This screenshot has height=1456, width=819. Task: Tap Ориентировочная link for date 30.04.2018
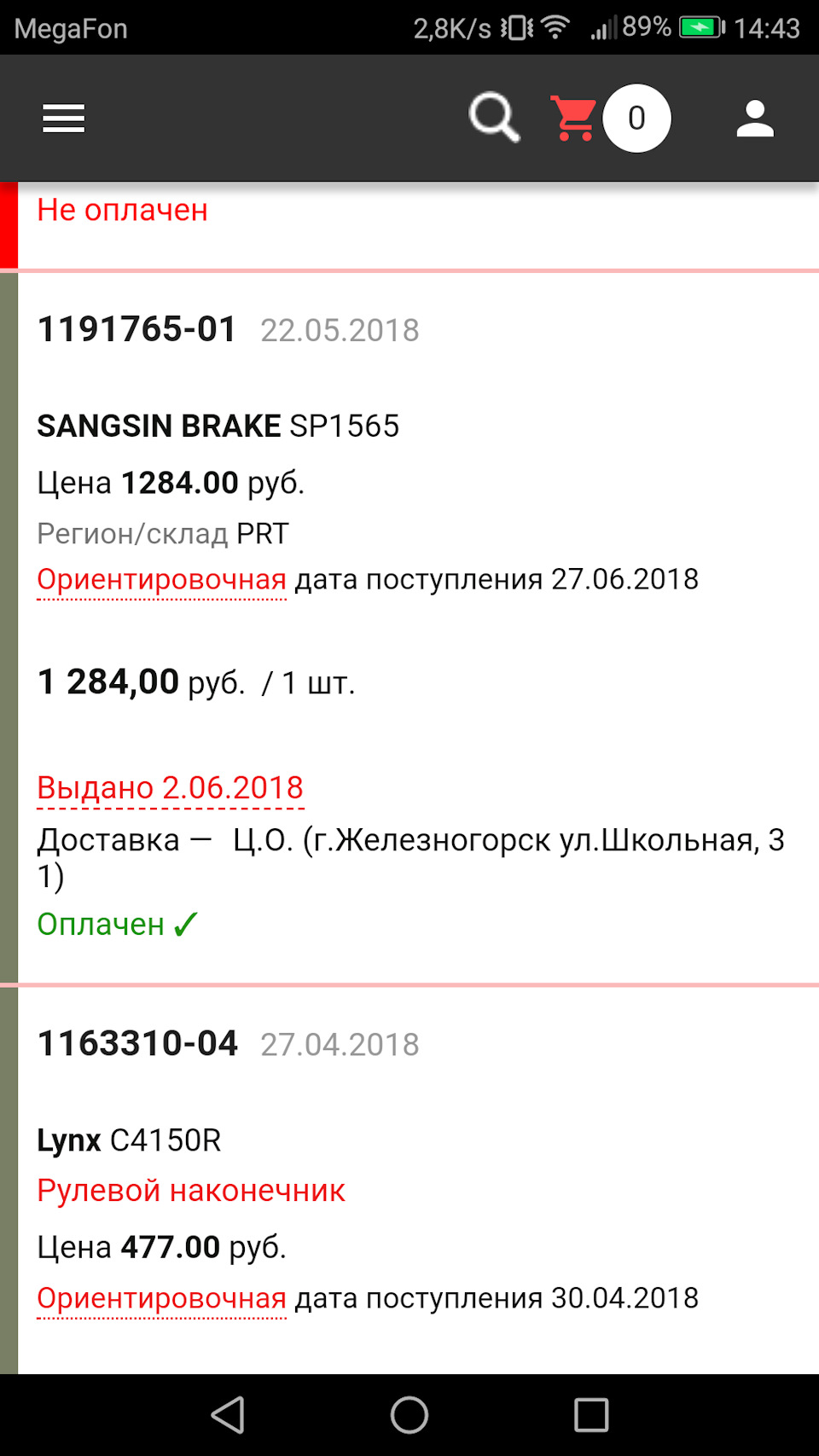[x=162, y=1298]
